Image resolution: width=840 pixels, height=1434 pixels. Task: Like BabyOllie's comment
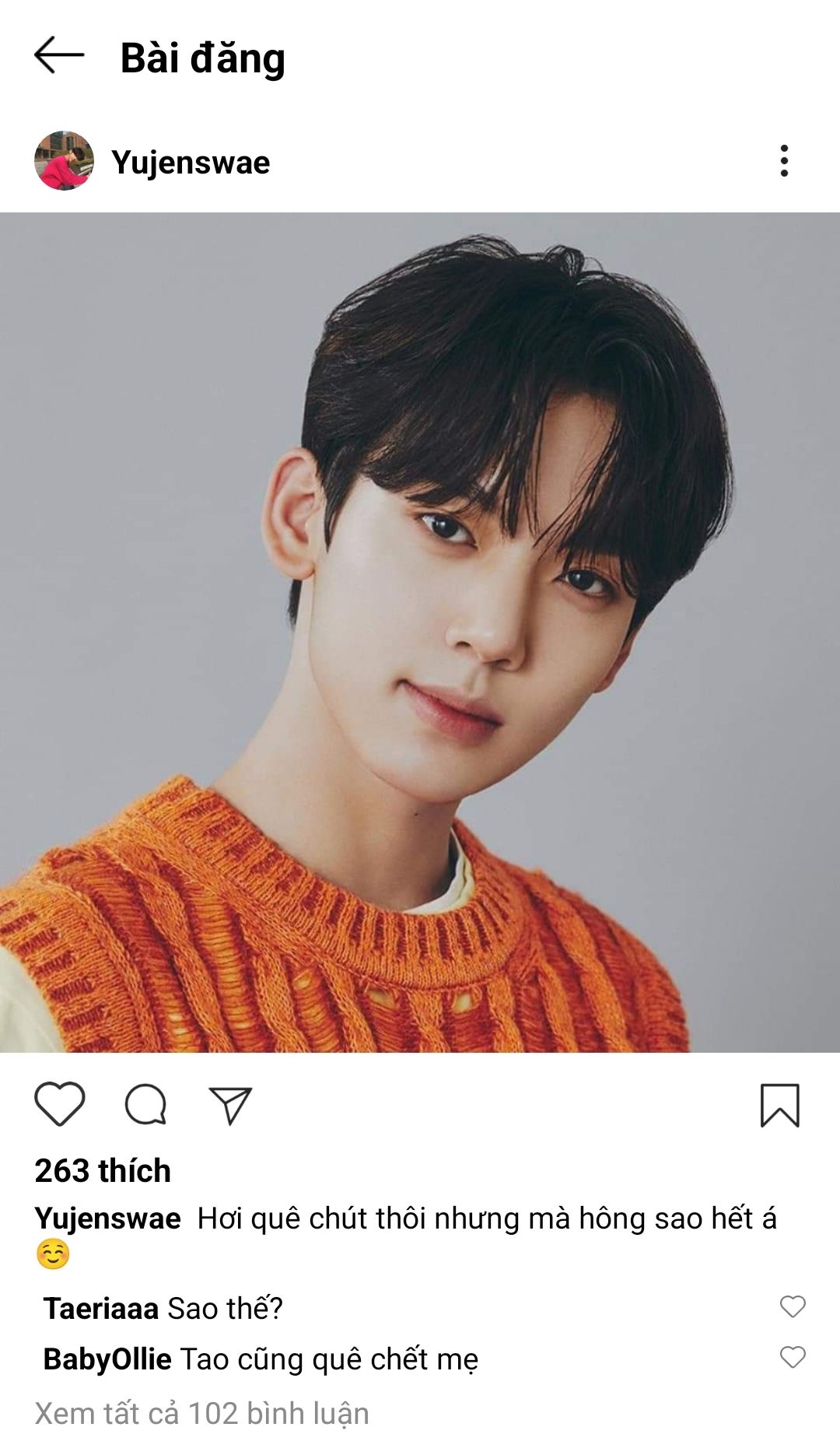click(x=792, y=1358)
